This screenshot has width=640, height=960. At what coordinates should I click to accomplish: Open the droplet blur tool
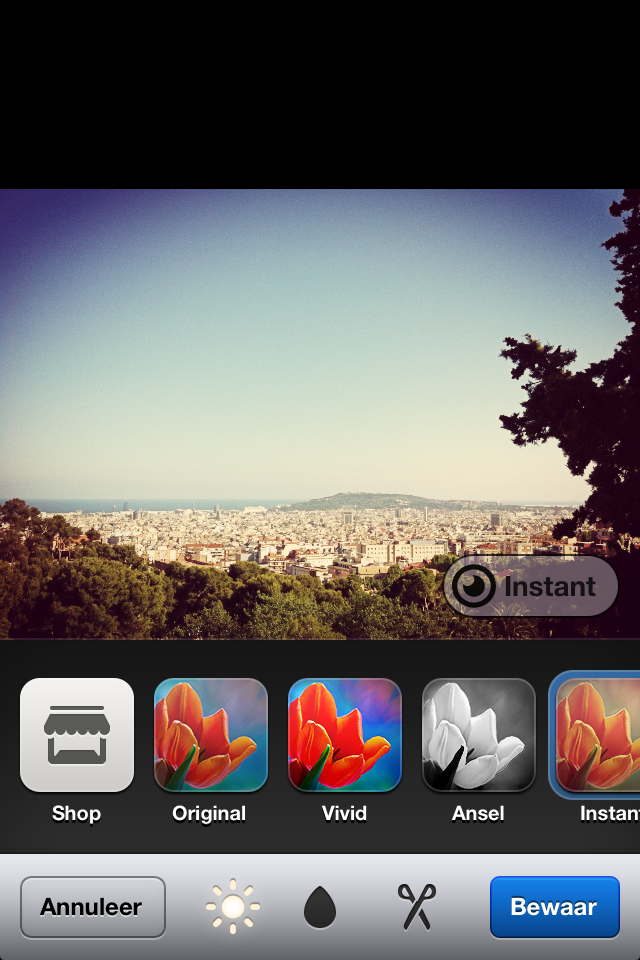point(319,907)
